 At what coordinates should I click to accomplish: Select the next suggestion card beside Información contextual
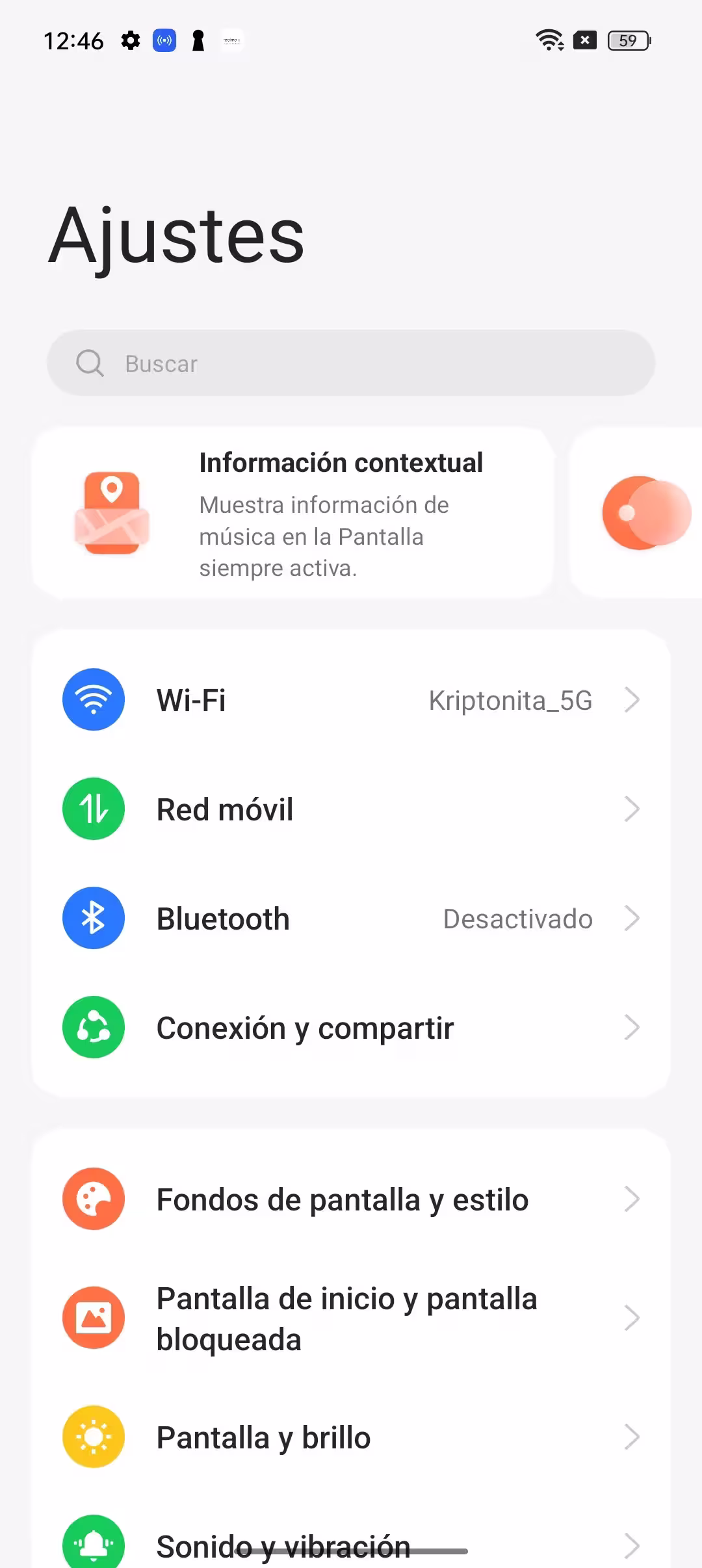pos(637,513)
